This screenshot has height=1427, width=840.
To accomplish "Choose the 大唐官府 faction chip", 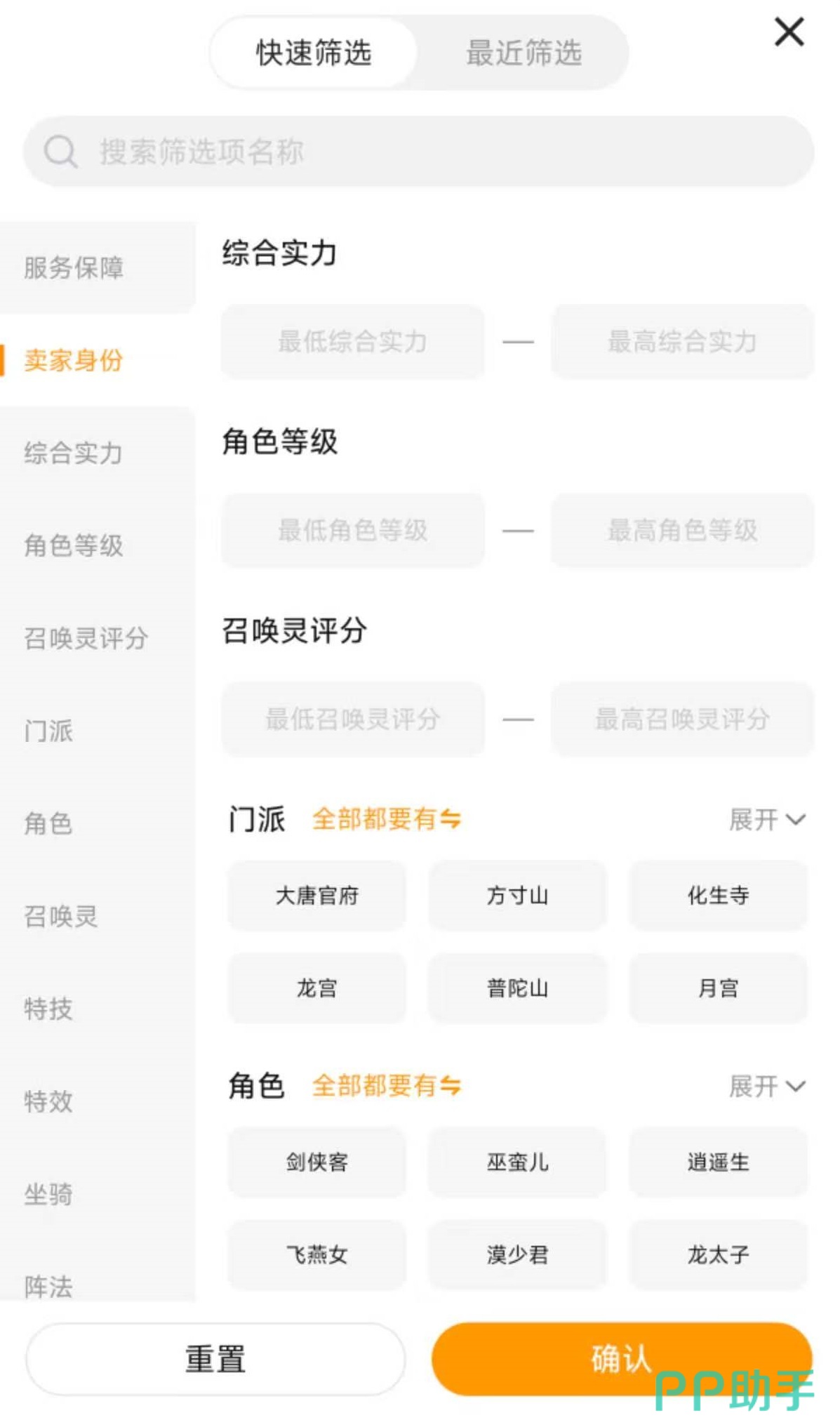I will pos(316,896).
